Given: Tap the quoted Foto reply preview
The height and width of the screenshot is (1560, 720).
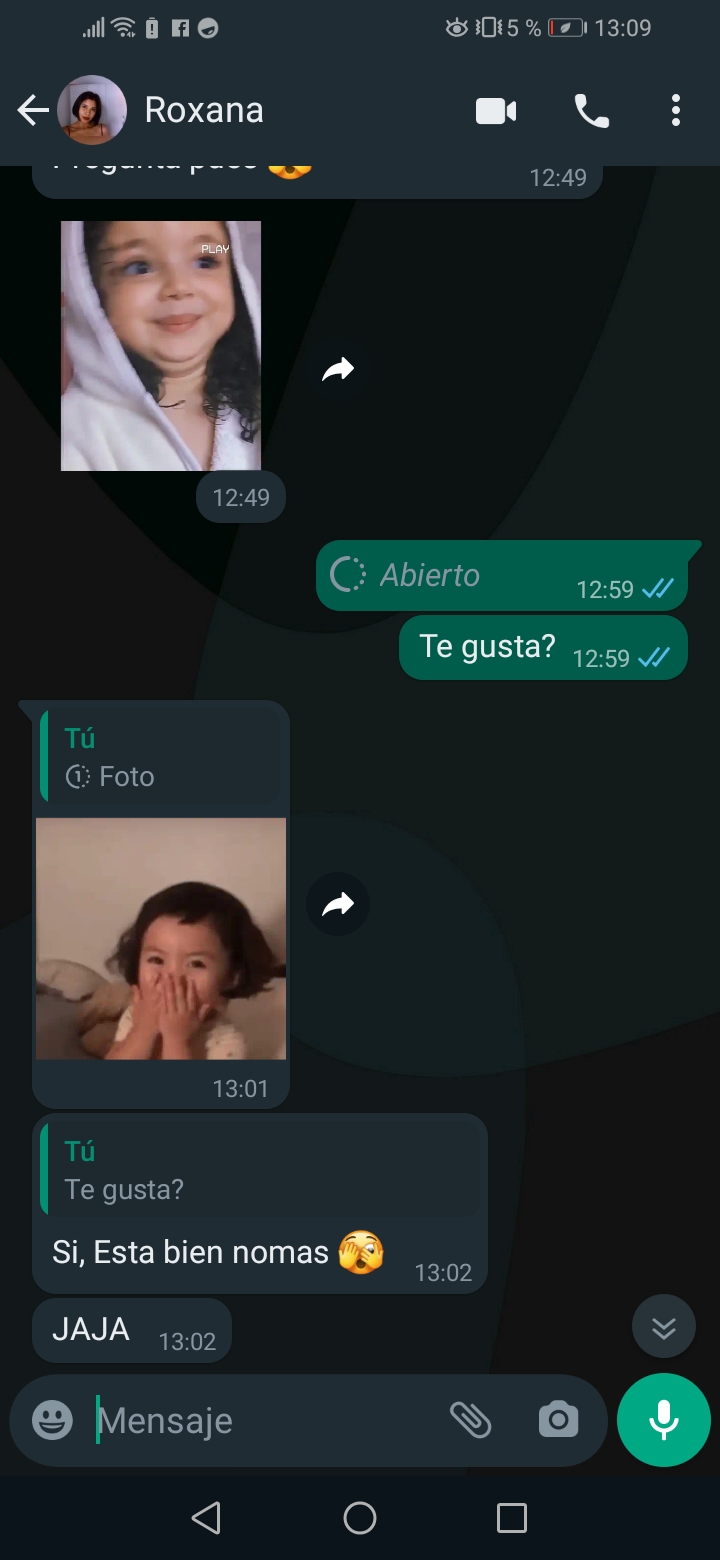Looking at the screenshot, I should (162, 757).
